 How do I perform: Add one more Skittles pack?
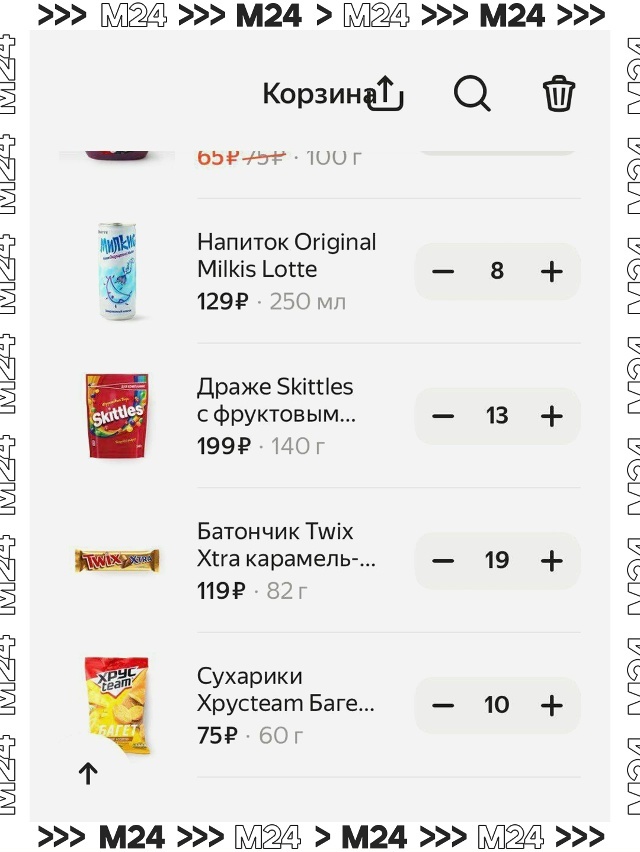point(551,416)
